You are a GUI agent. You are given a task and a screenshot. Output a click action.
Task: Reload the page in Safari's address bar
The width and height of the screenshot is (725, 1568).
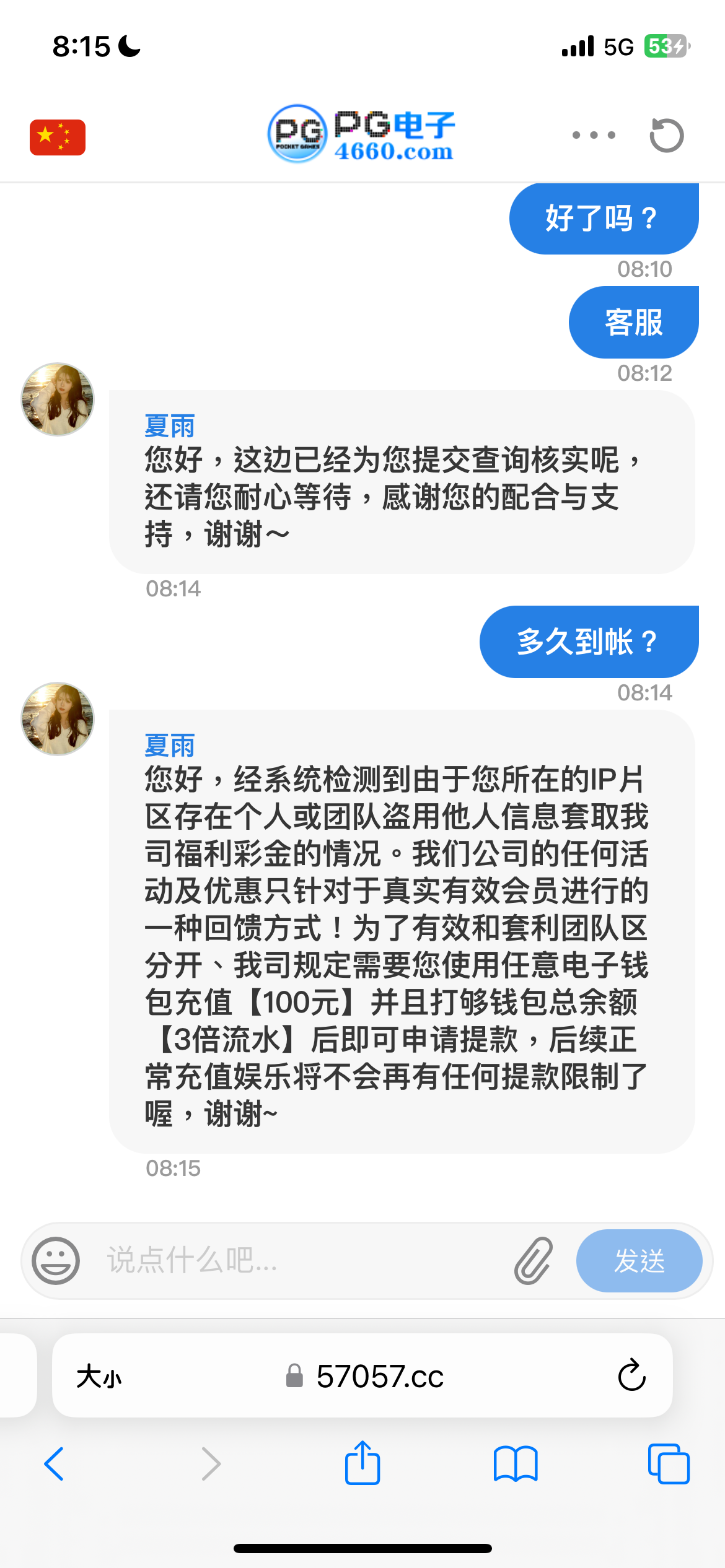pos(631,1375)
